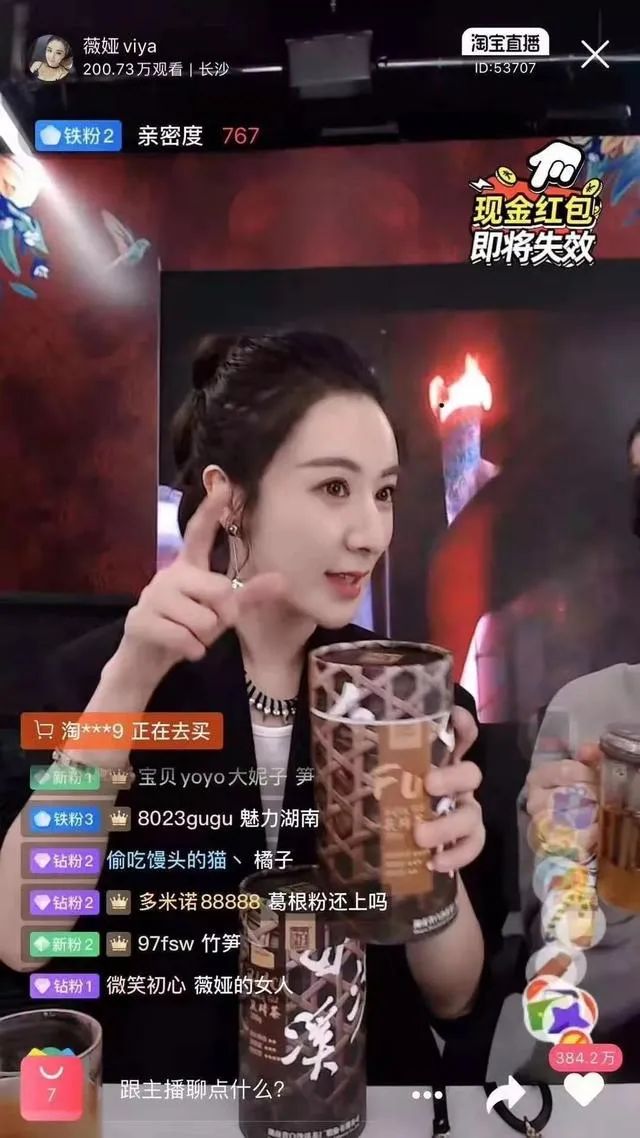Viewport: 640px width, 1138px height.
Task: Open the 正在去买 purchase notification
Action: pyautogui.click(x=121, y=730)
